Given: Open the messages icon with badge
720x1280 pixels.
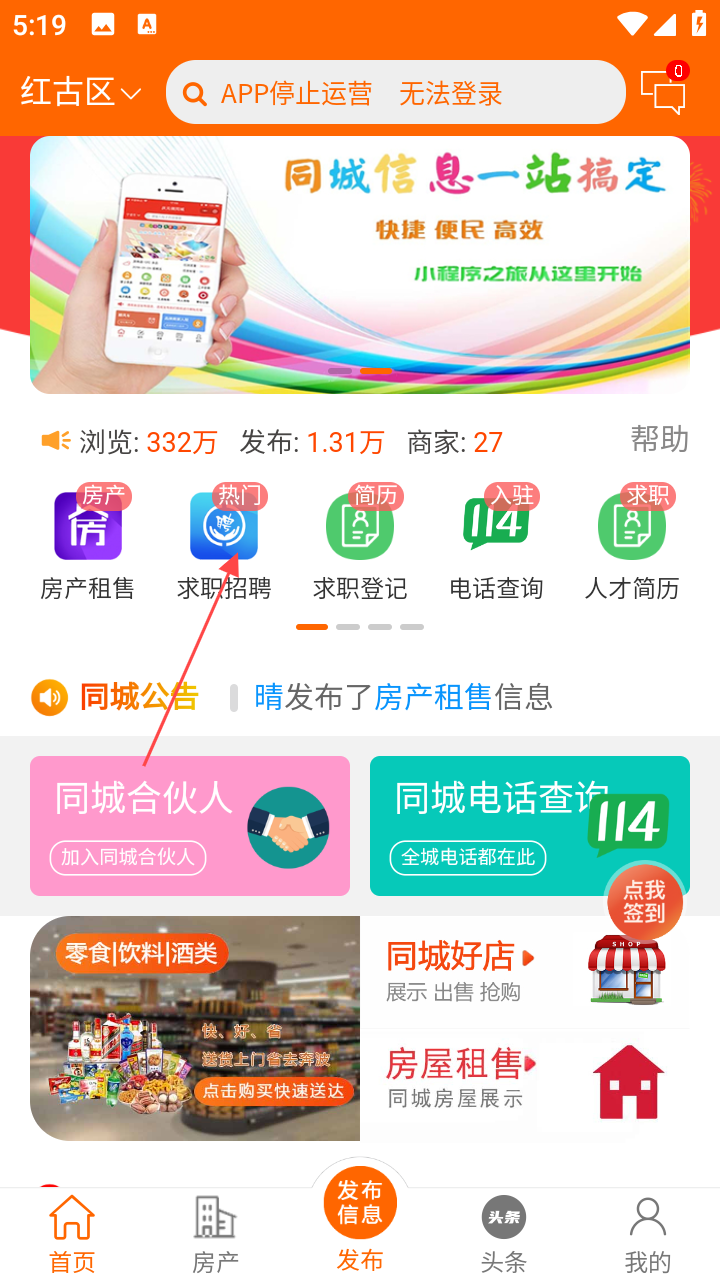Looking at the screenshot, I should tap(663, 91).
